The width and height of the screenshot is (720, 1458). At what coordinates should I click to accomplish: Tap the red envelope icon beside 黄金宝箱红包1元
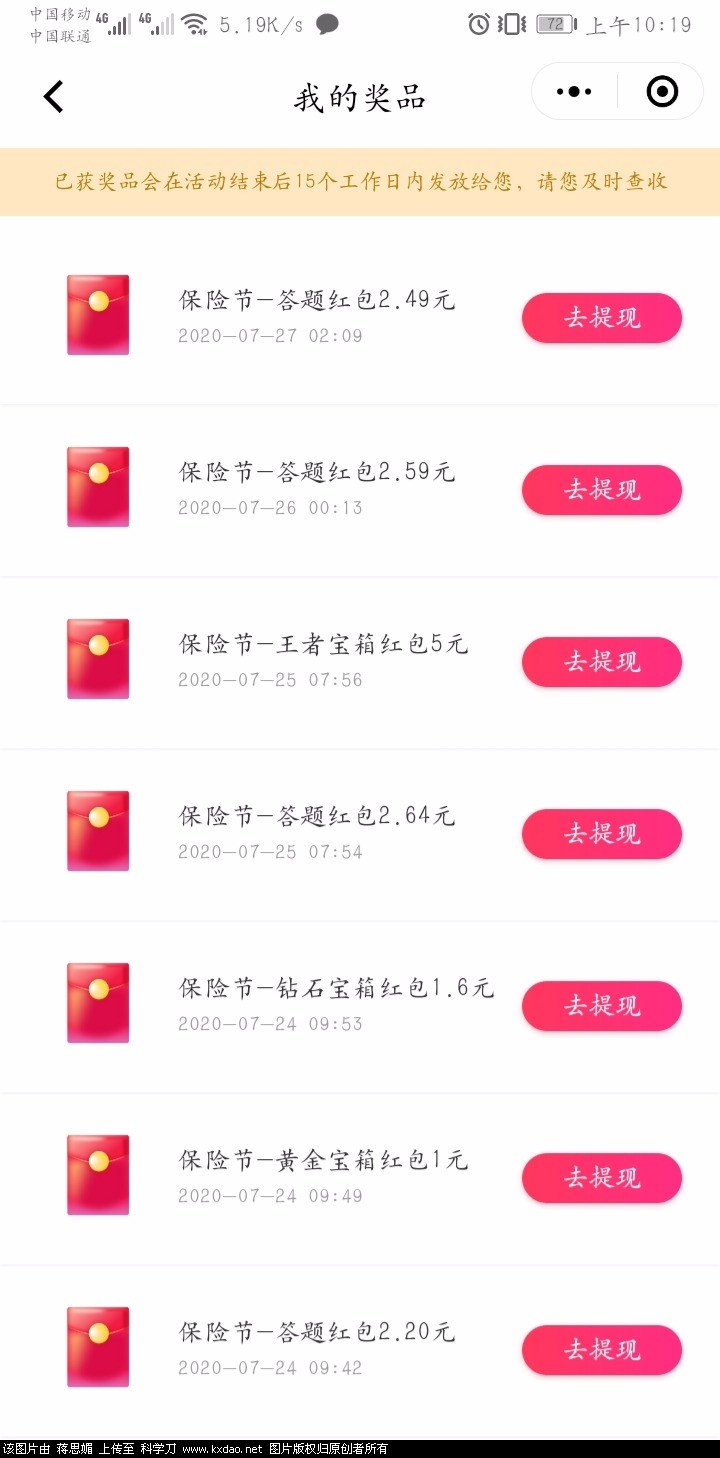point(97,1174)
